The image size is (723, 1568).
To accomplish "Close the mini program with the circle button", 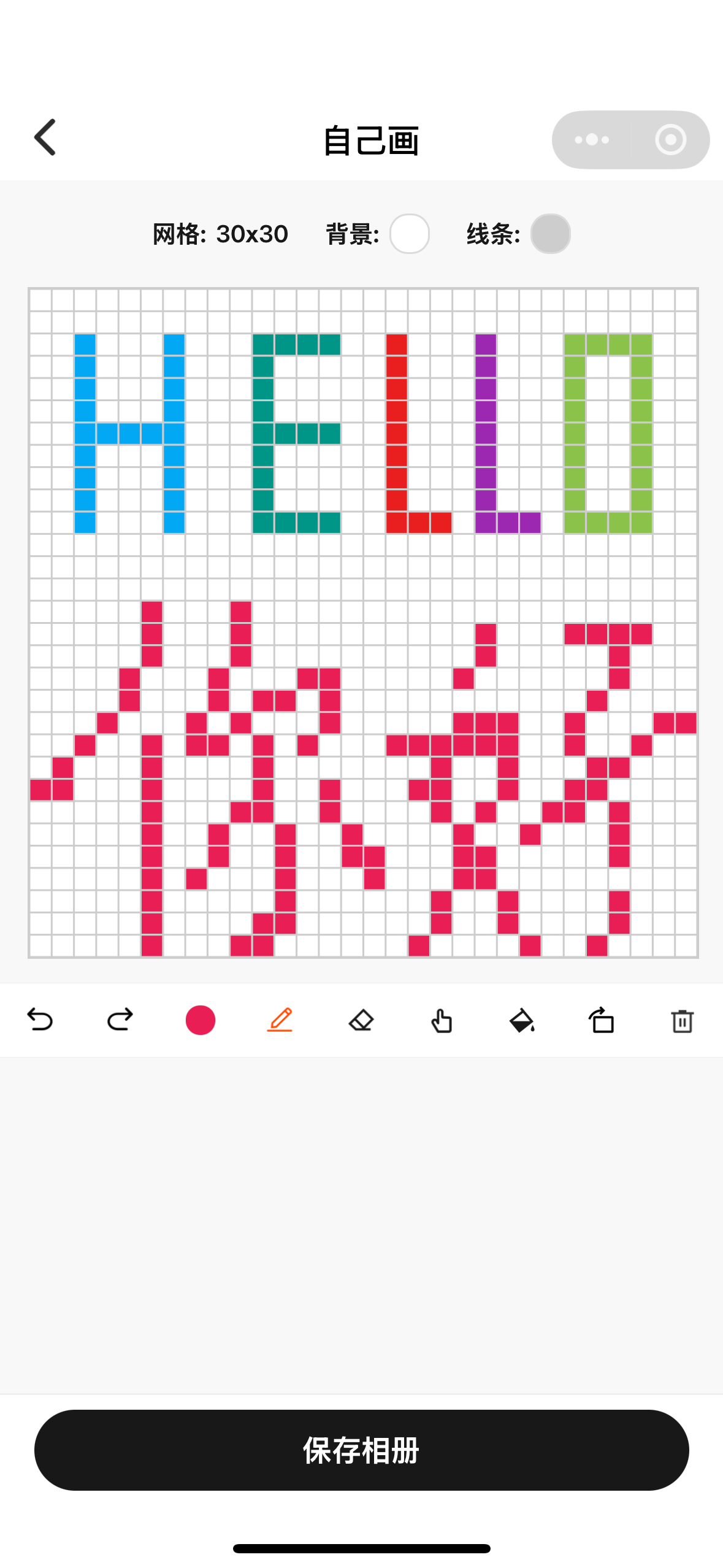I will coord(670,140).
